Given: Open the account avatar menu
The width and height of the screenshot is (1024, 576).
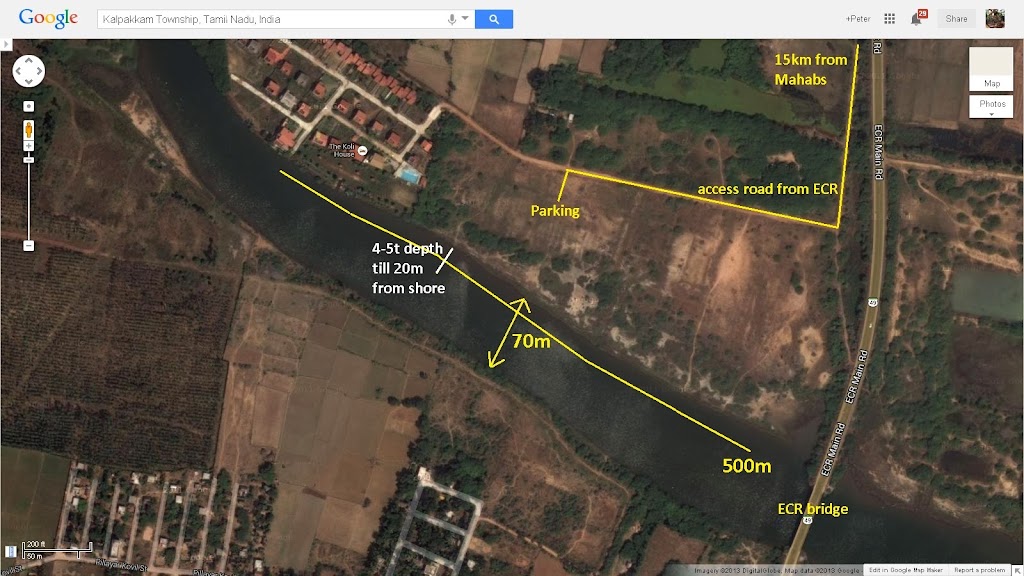Looking at the screenshot, I should [x=995, y=19].
